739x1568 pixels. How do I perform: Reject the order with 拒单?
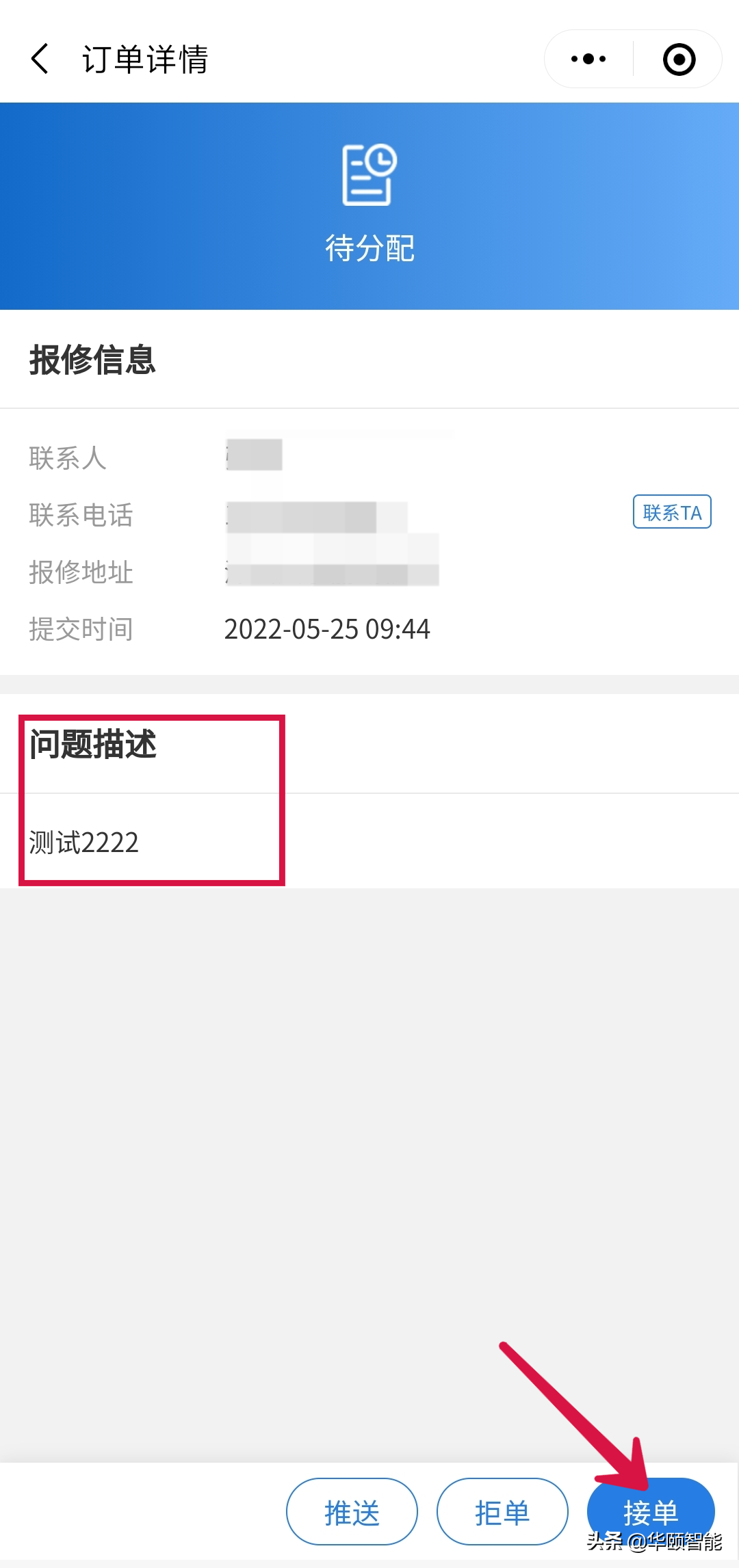tap(502, 1511)
